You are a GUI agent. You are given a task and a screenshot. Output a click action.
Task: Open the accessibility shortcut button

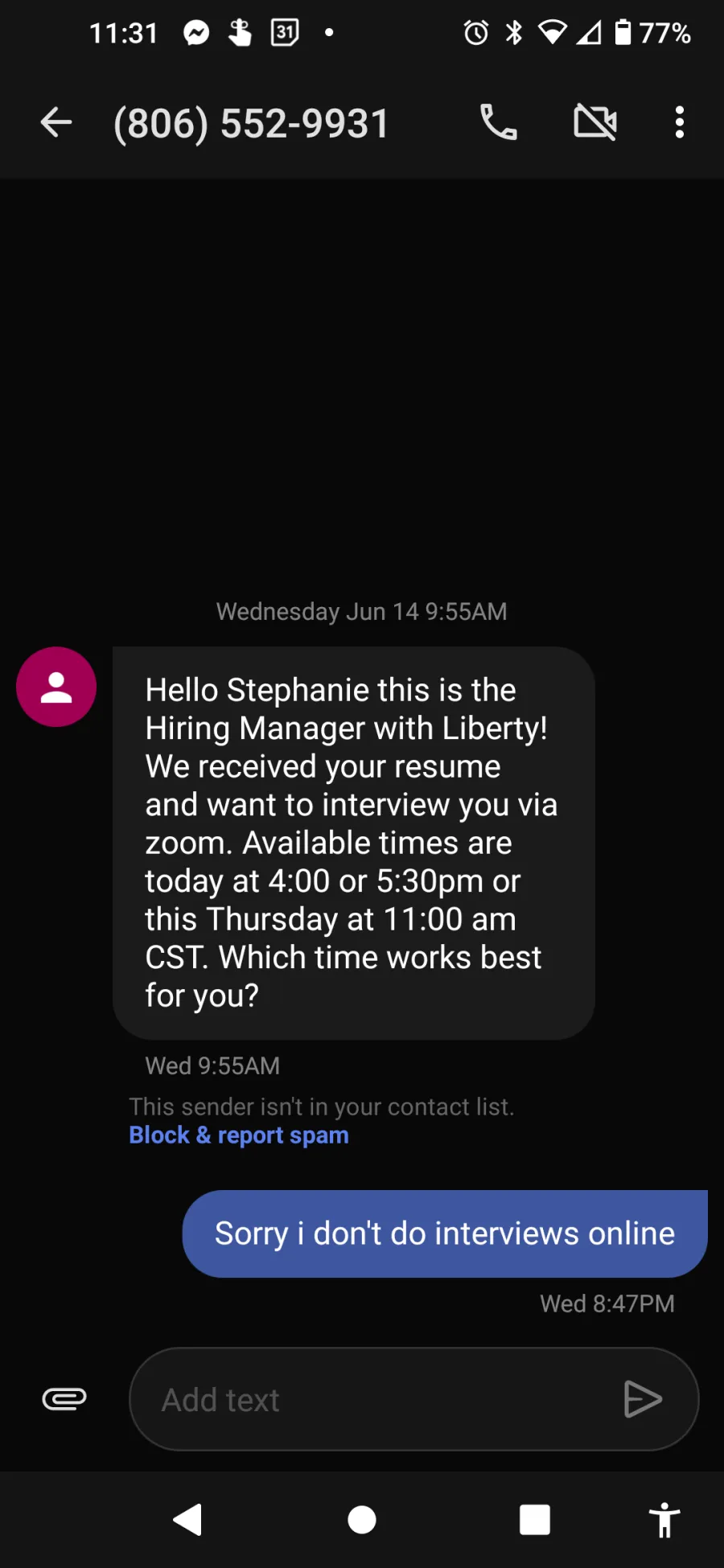pyautogui.click(x=664, y=1520)
